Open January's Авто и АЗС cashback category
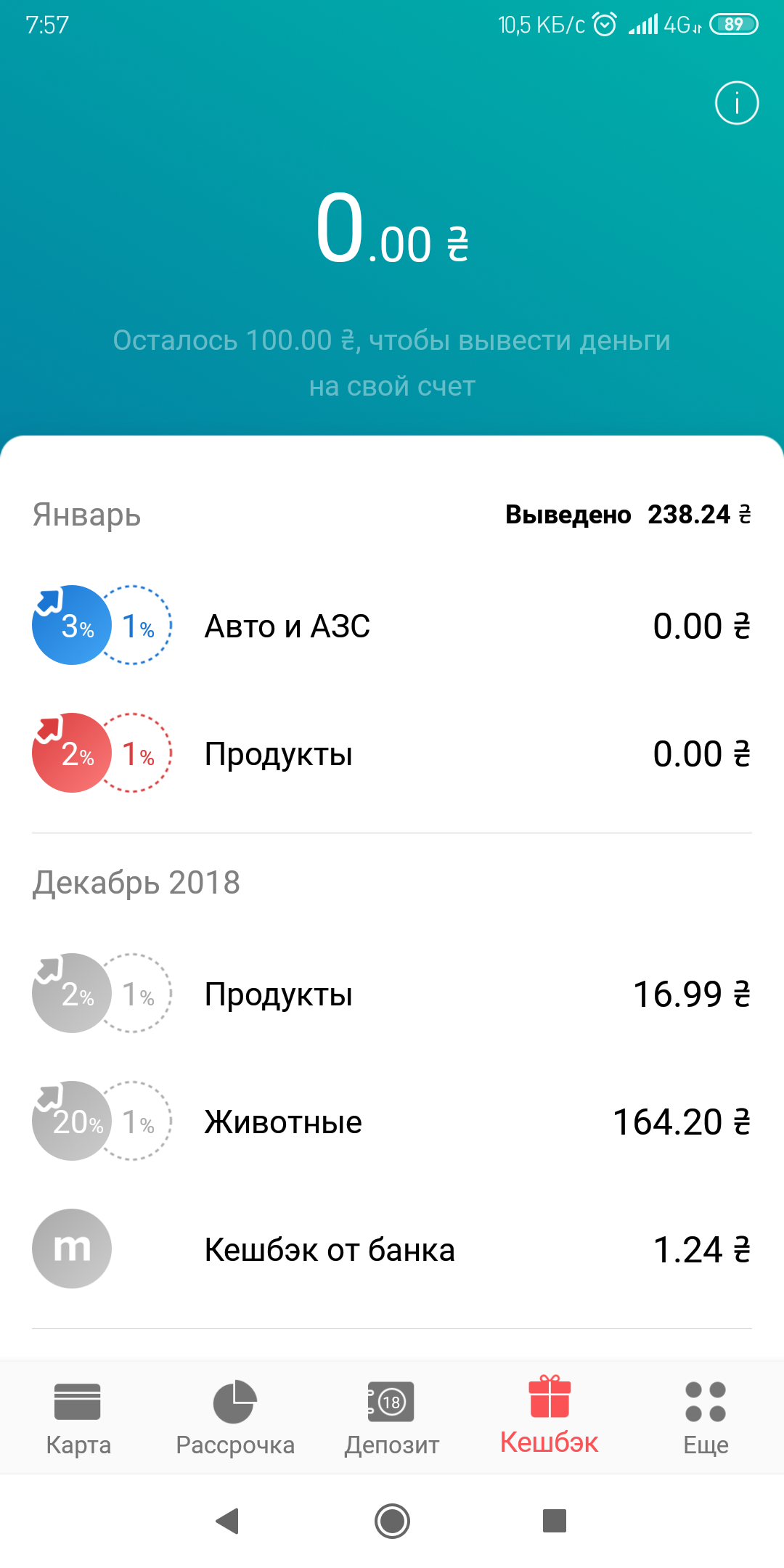The height and width of the screenshot is (1568, 784). coord(392,626)
